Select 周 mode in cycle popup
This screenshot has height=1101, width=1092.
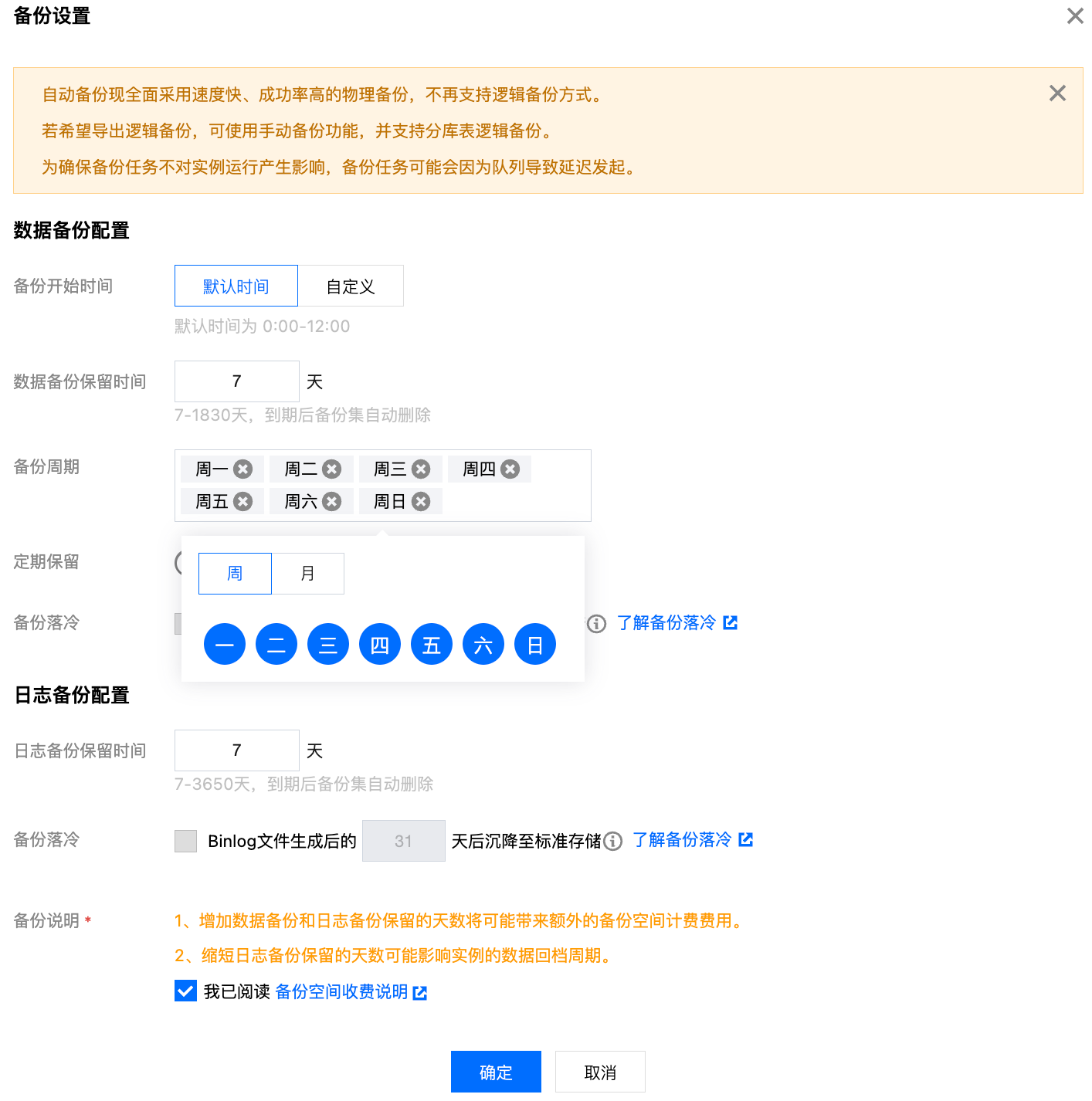[235, 574]
